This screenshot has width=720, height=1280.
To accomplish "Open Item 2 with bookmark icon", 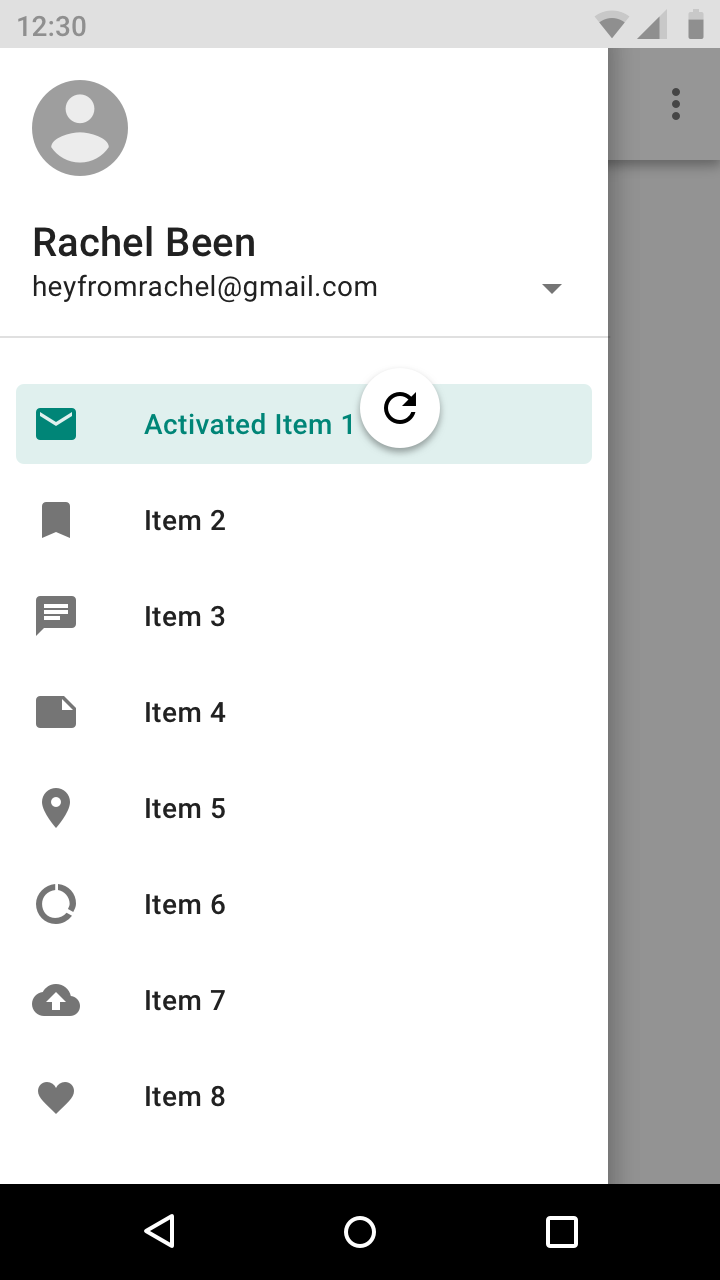I will (x=304, y=520).
